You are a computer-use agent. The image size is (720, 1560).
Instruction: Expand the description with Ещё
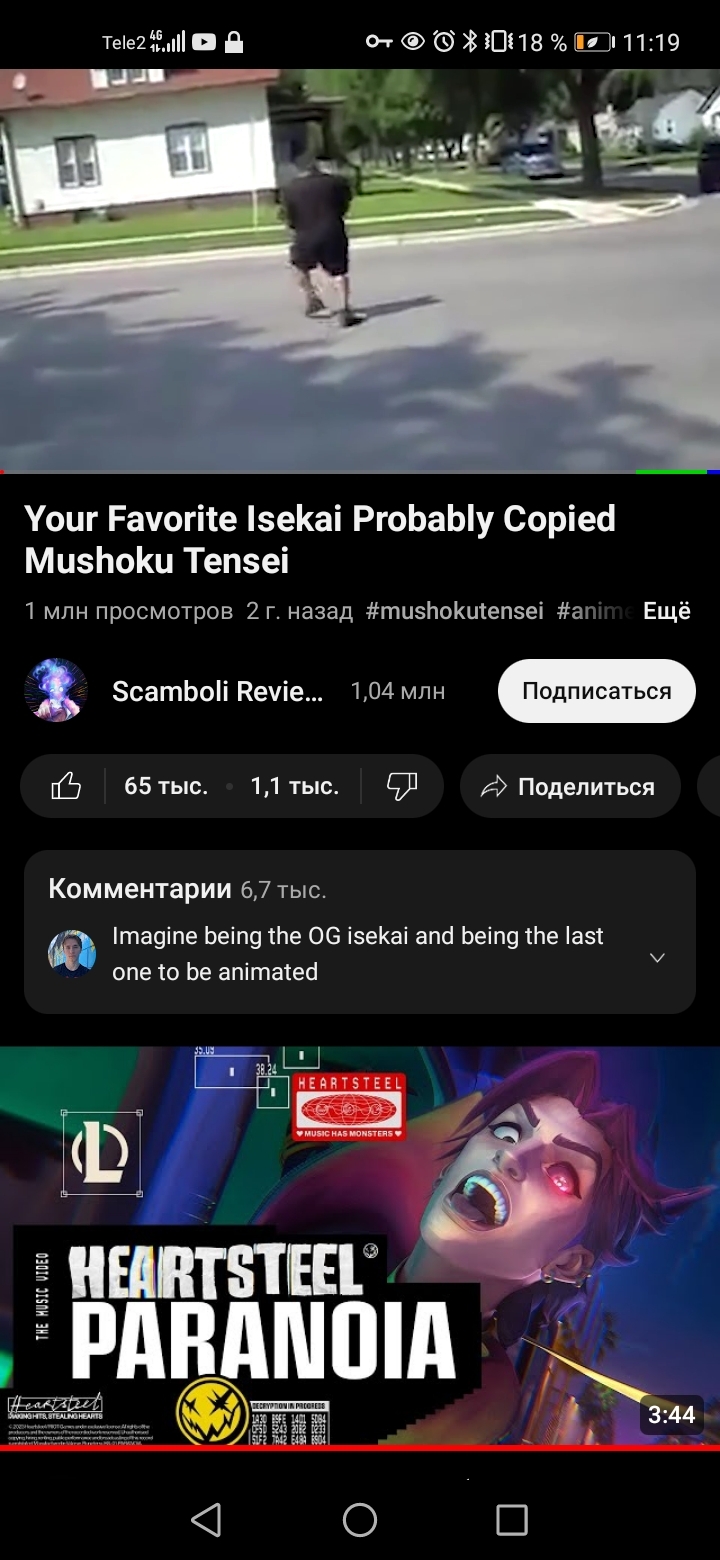(x=666, y=611)
